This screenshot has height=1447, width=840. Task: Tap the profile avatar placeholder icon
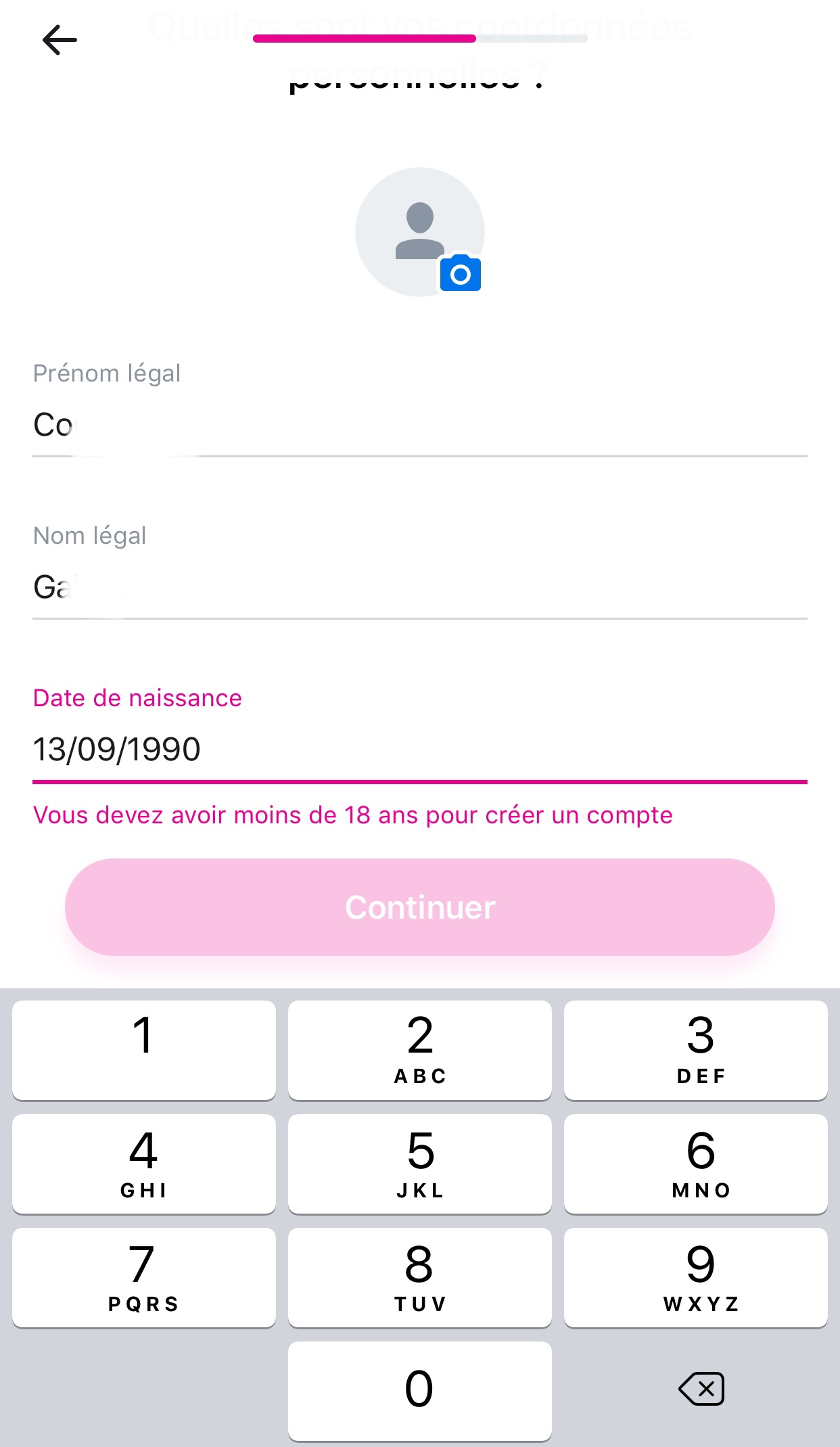coord(420,230)
